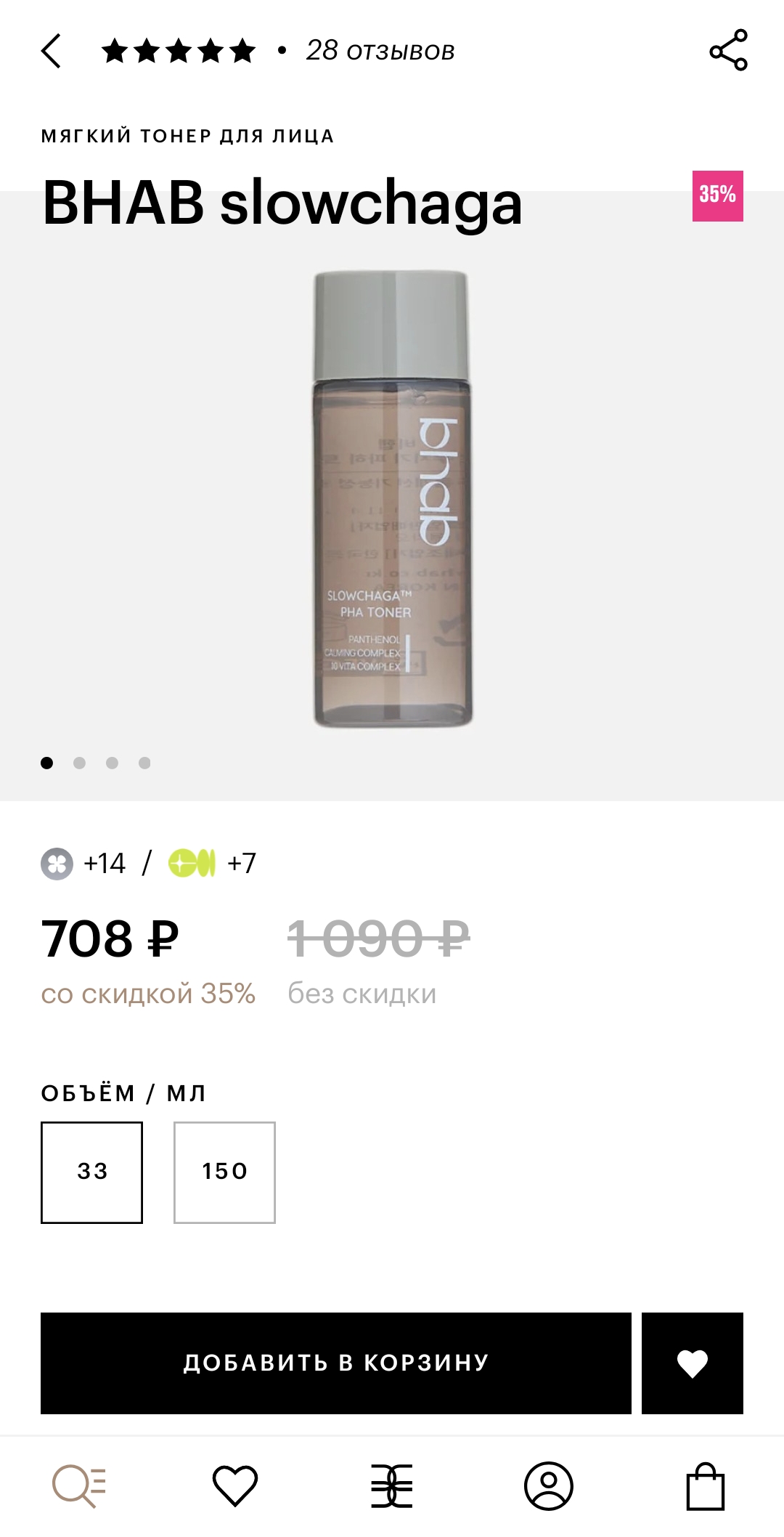The image size is (784, 1537).
Task: Open the 28 отзывов reviews
Action: (380, 51)
